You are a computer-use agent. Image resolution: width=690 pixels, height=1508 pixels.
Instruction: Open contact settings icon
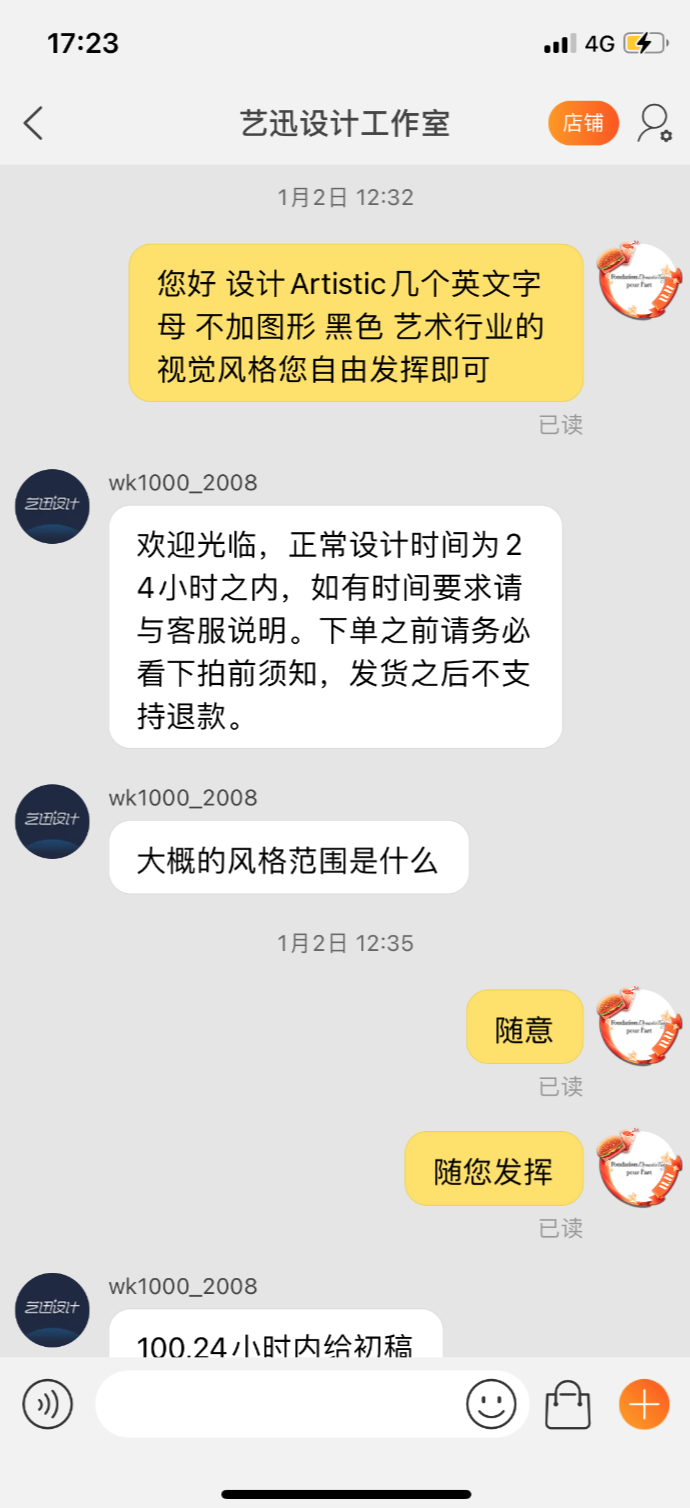click(x=655, y=123)
